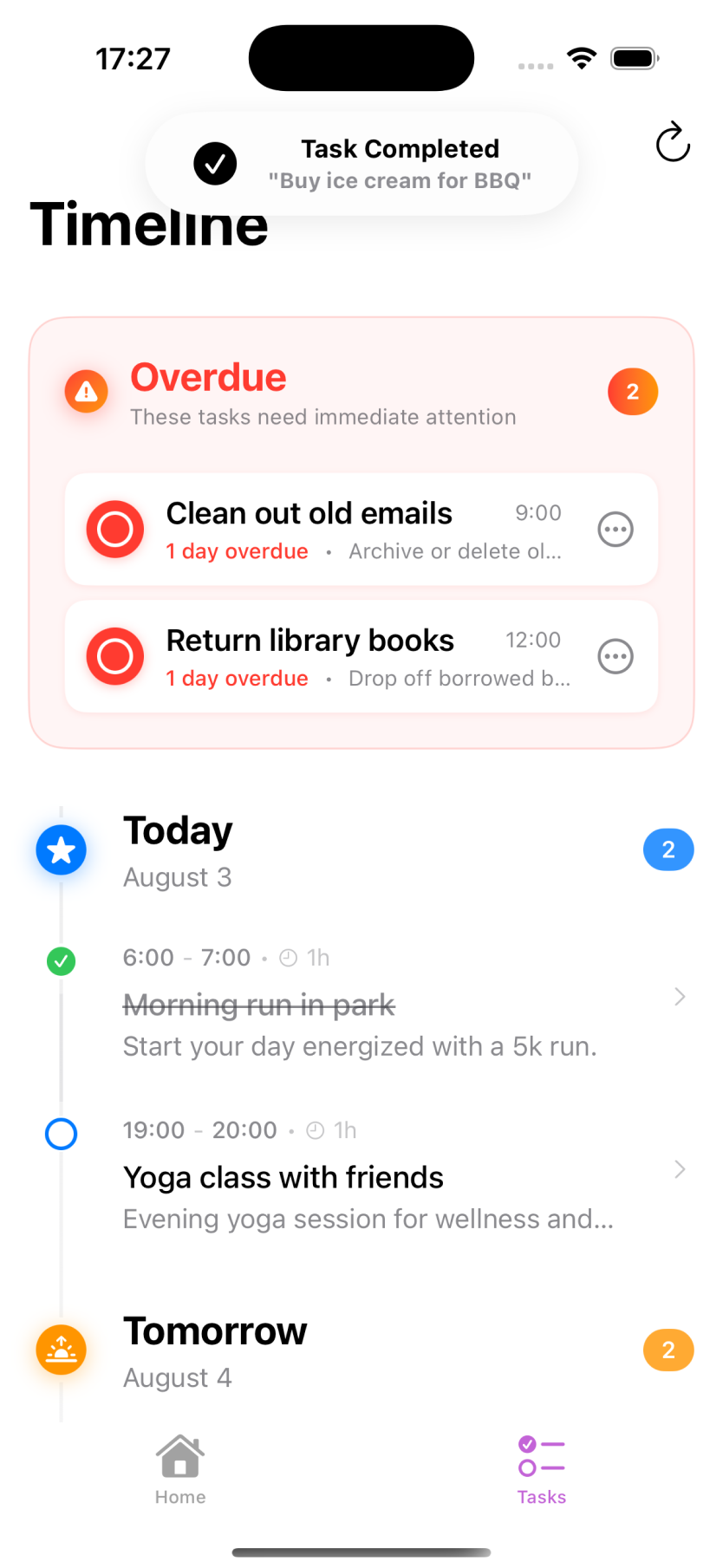Viewport: 723px width, 1568px height.
Task: Expand details for Yoga class with friends
Action: 680,1169
